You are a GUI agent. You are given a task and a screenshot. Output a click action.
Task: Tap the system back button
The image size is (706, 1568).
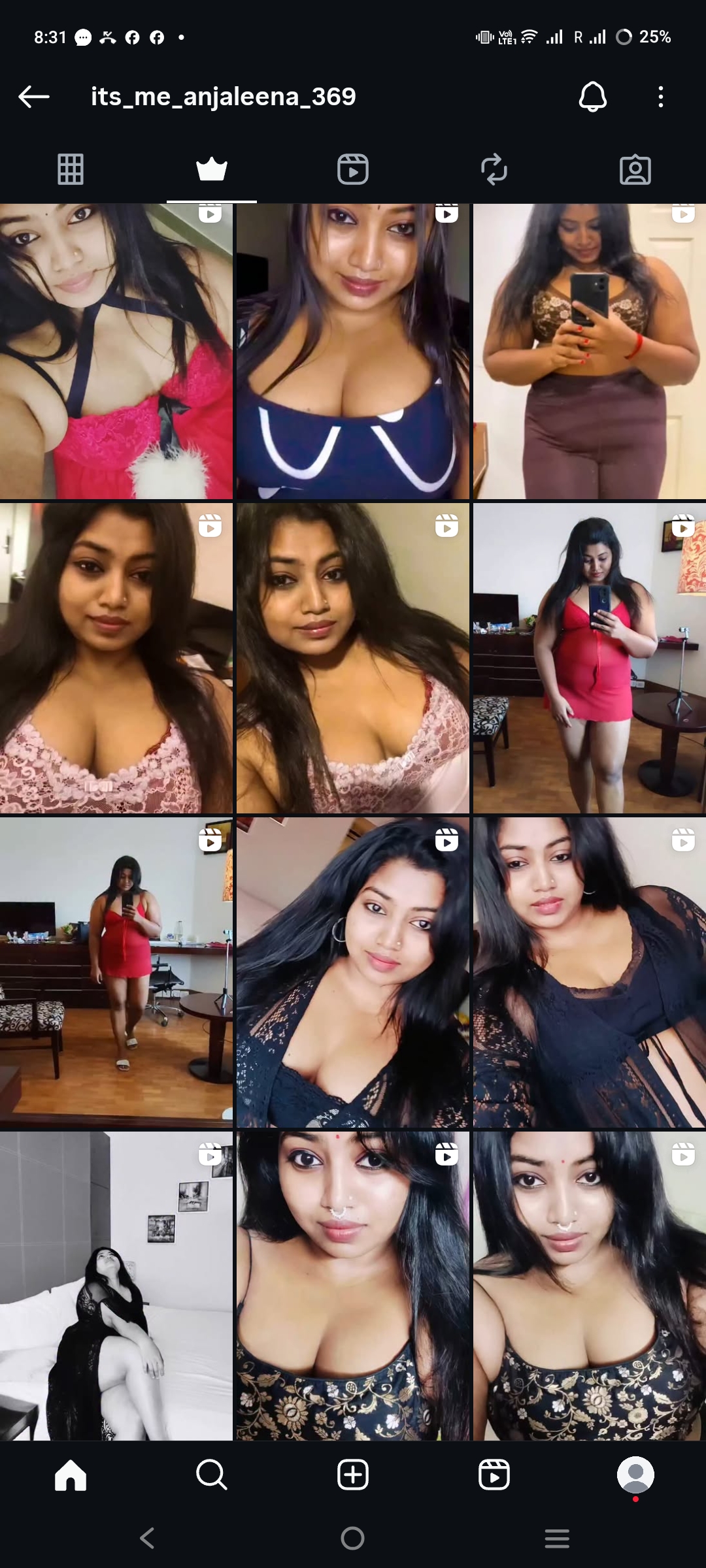(148, 1538)
